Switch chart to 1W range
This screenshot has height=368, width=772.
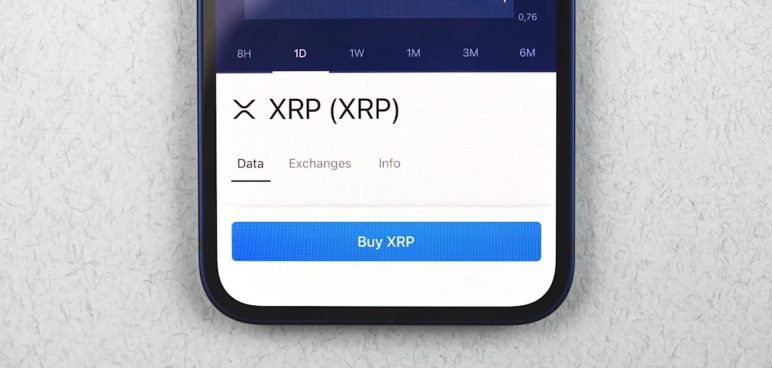[357, 53]
